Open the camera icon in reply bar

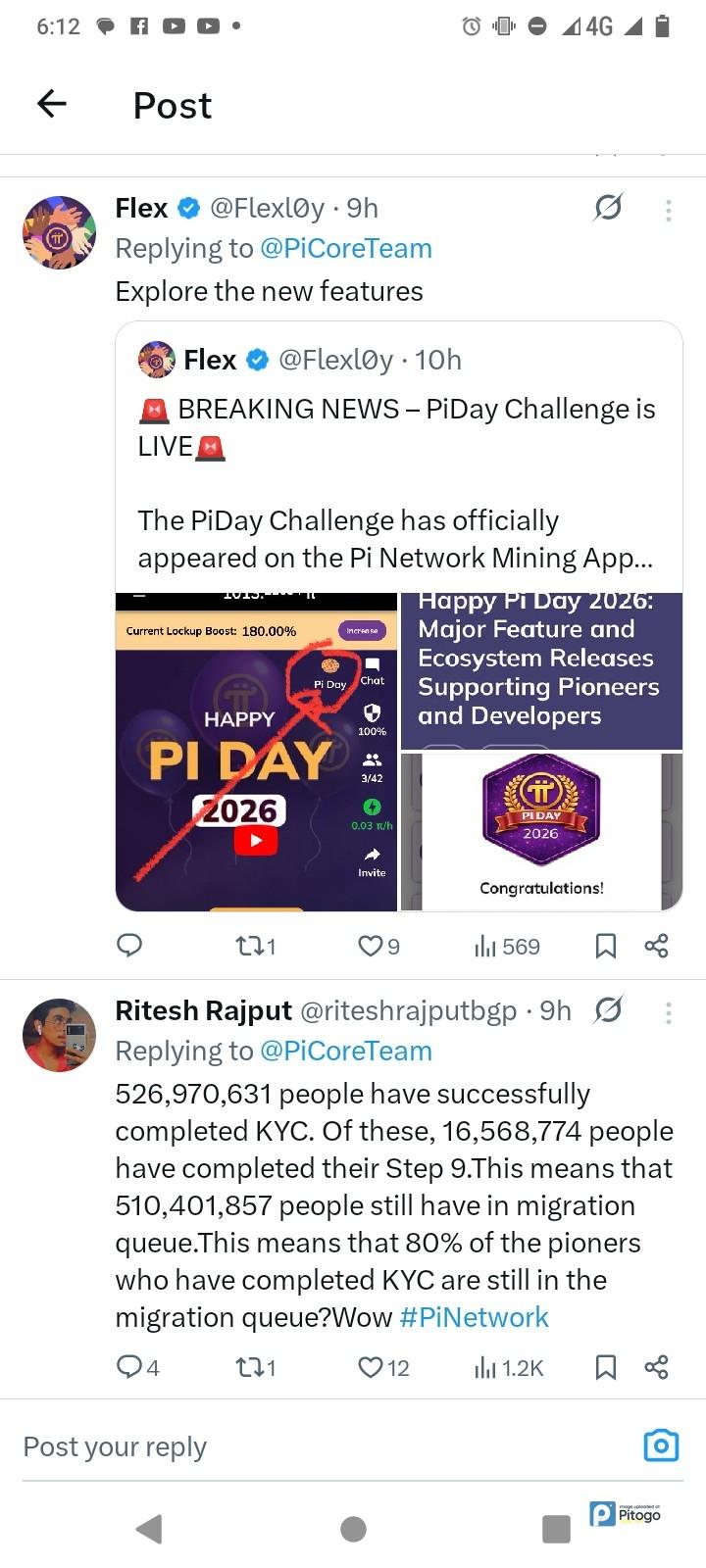[661, 1445]
